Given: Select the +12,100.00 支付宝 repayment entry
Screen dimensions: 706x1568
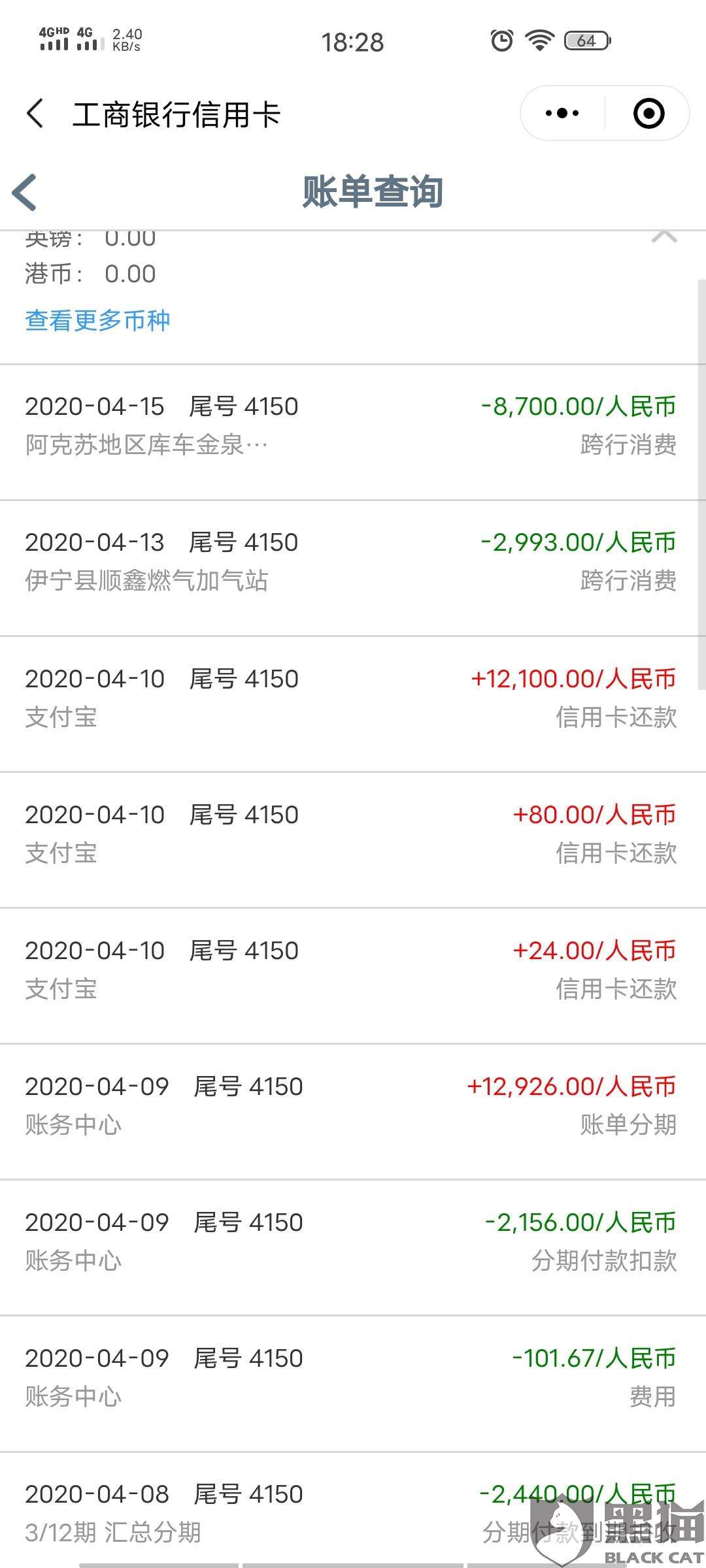Looking at the screenshot, I should pos(352,698).
